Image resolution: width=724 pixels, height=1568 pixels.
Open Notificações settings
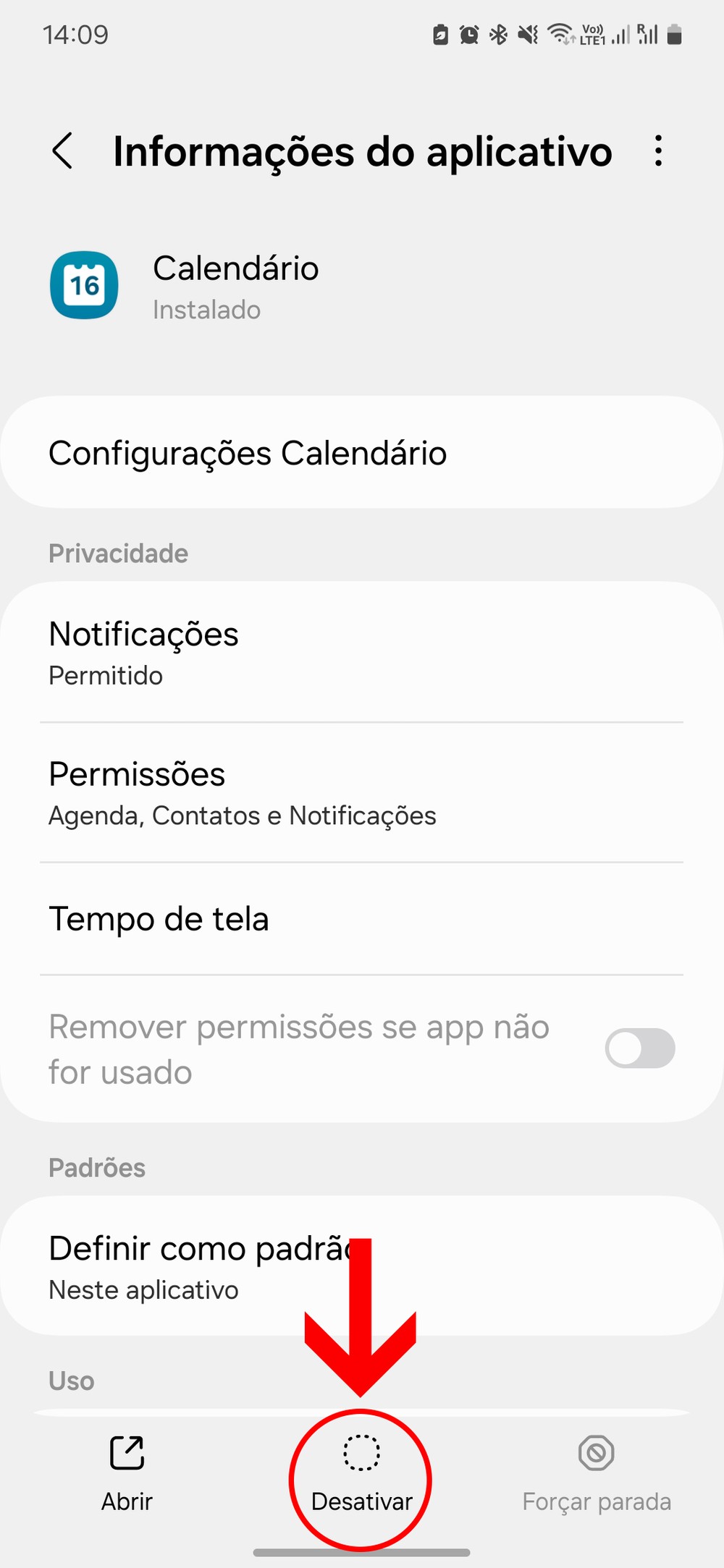click(362, 653)
